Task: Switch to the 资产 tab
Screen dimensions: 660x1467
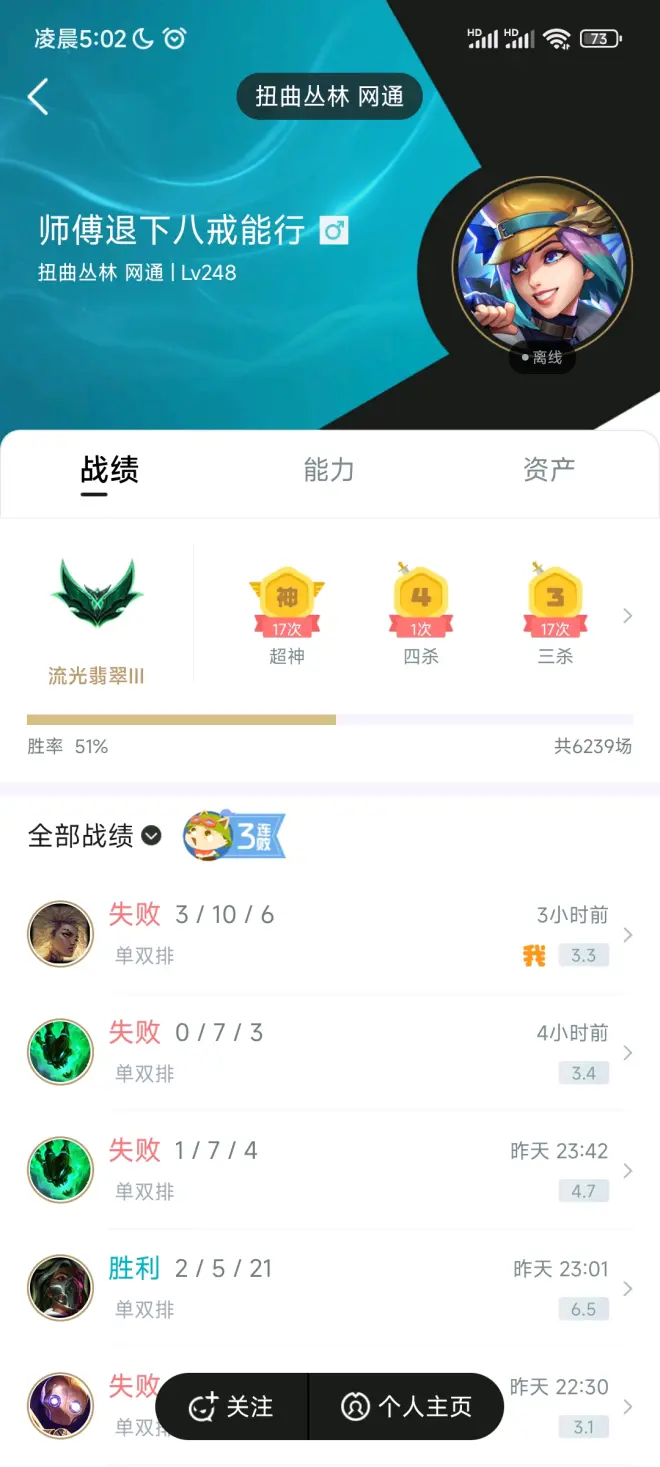Action: tap(548, 470)
